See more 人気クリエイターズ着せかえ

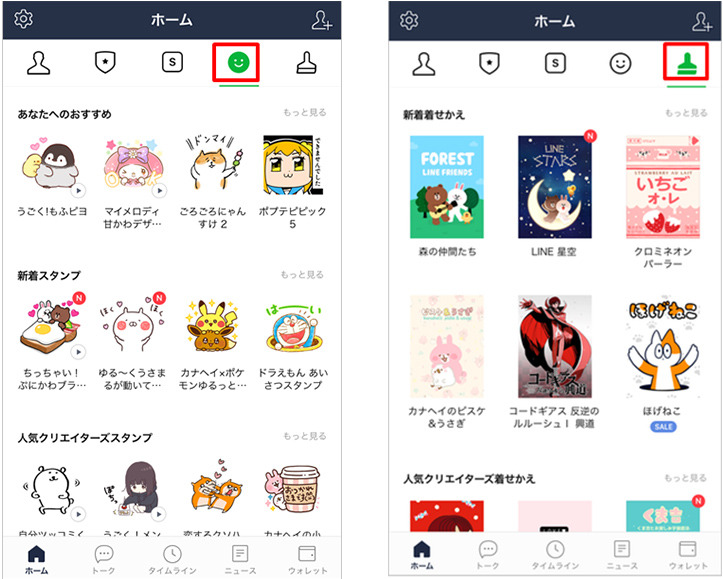pyautogui.click(x=684, y=478)
